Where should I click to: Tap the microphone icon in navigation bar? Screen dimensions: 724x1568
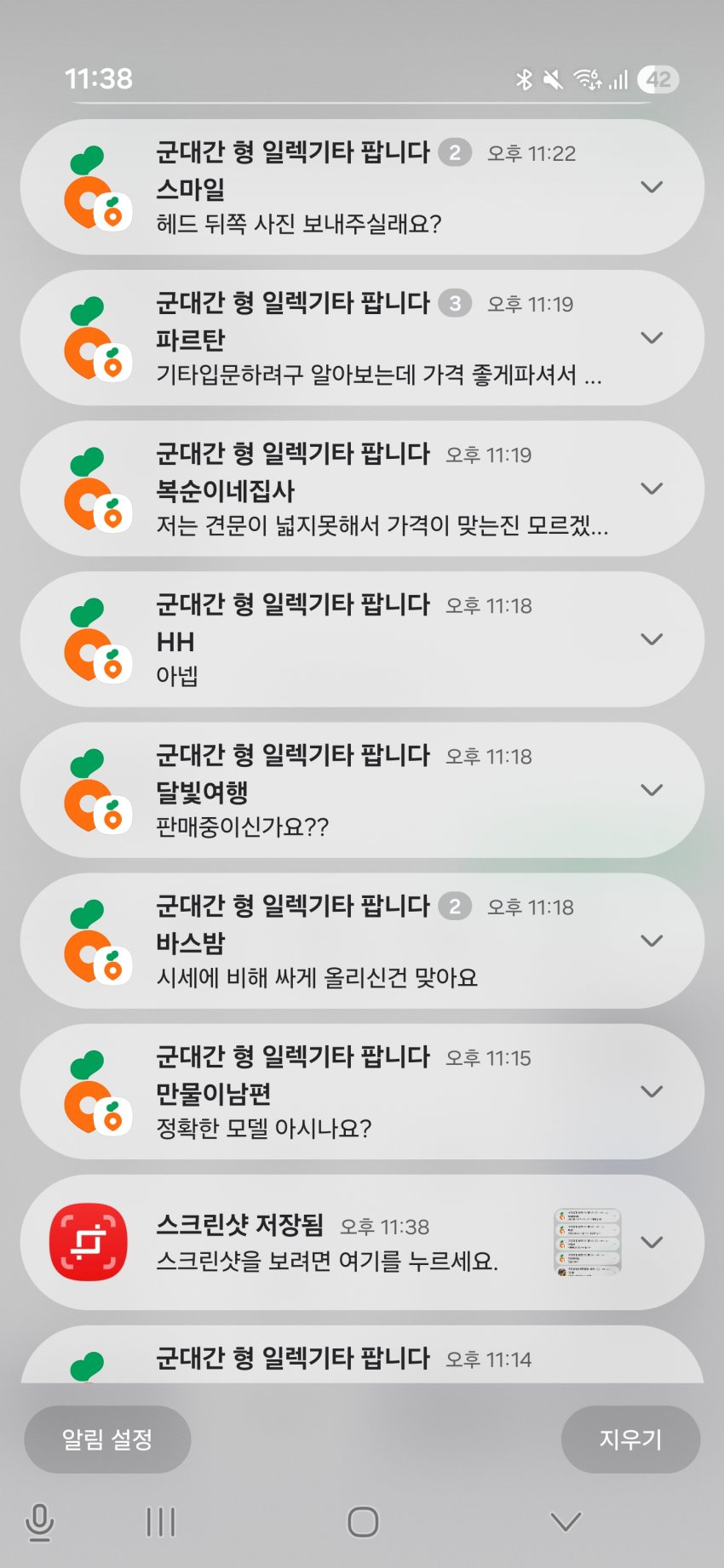(39, 1522)
